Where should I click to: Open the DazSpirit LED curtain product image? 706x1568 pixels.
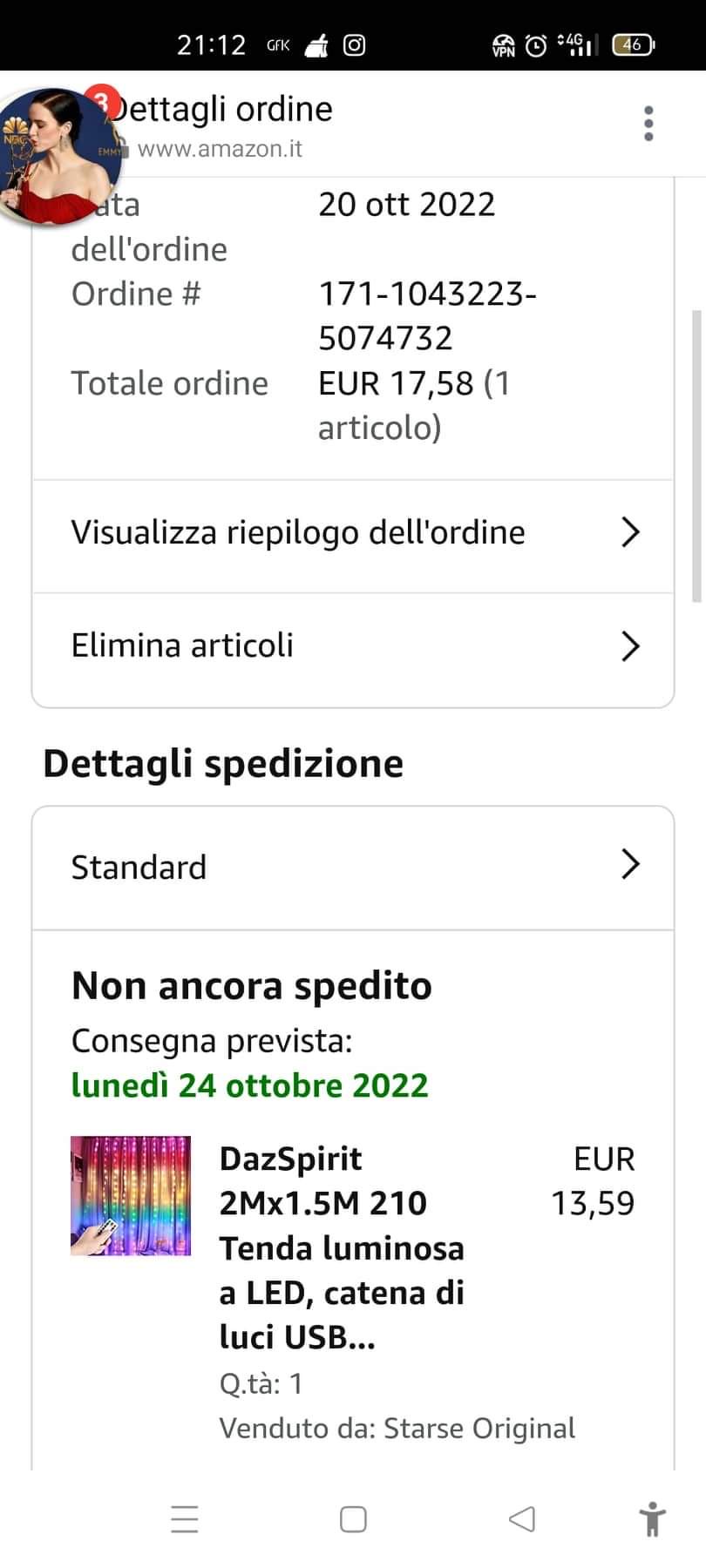tap(131, 1195)
